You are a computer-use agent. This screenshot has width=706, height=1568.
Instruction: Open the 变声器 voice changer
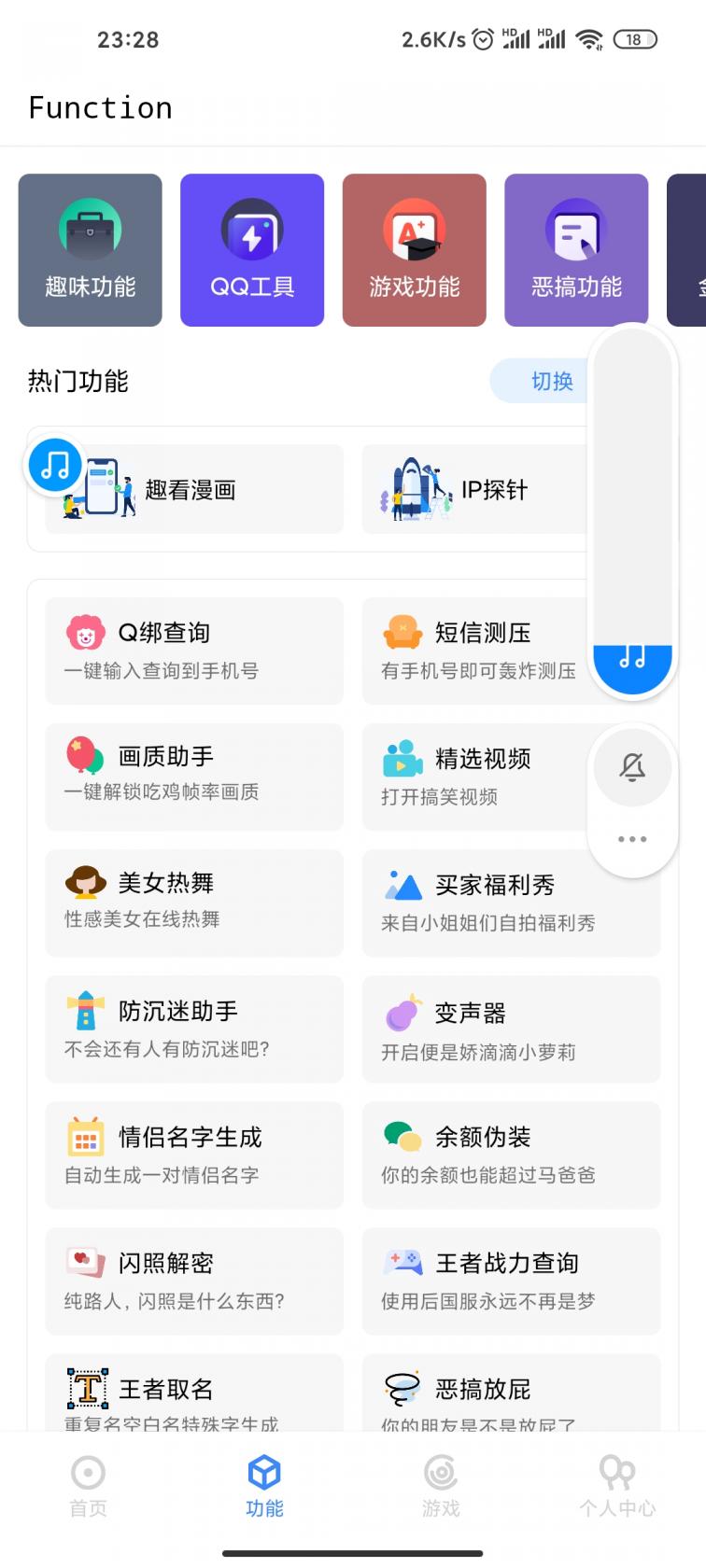[x=511, y=1029]
